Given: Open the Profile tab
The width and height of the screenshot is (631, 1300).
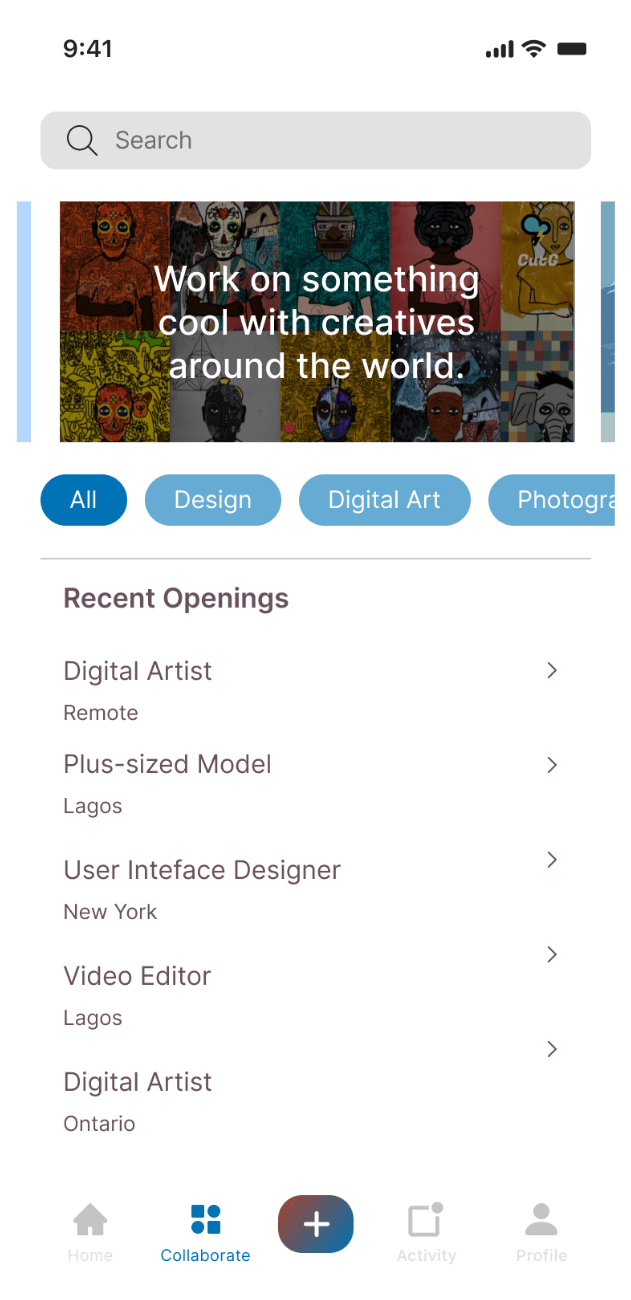Looking at the screenshot, I should tap(541, 1234).
